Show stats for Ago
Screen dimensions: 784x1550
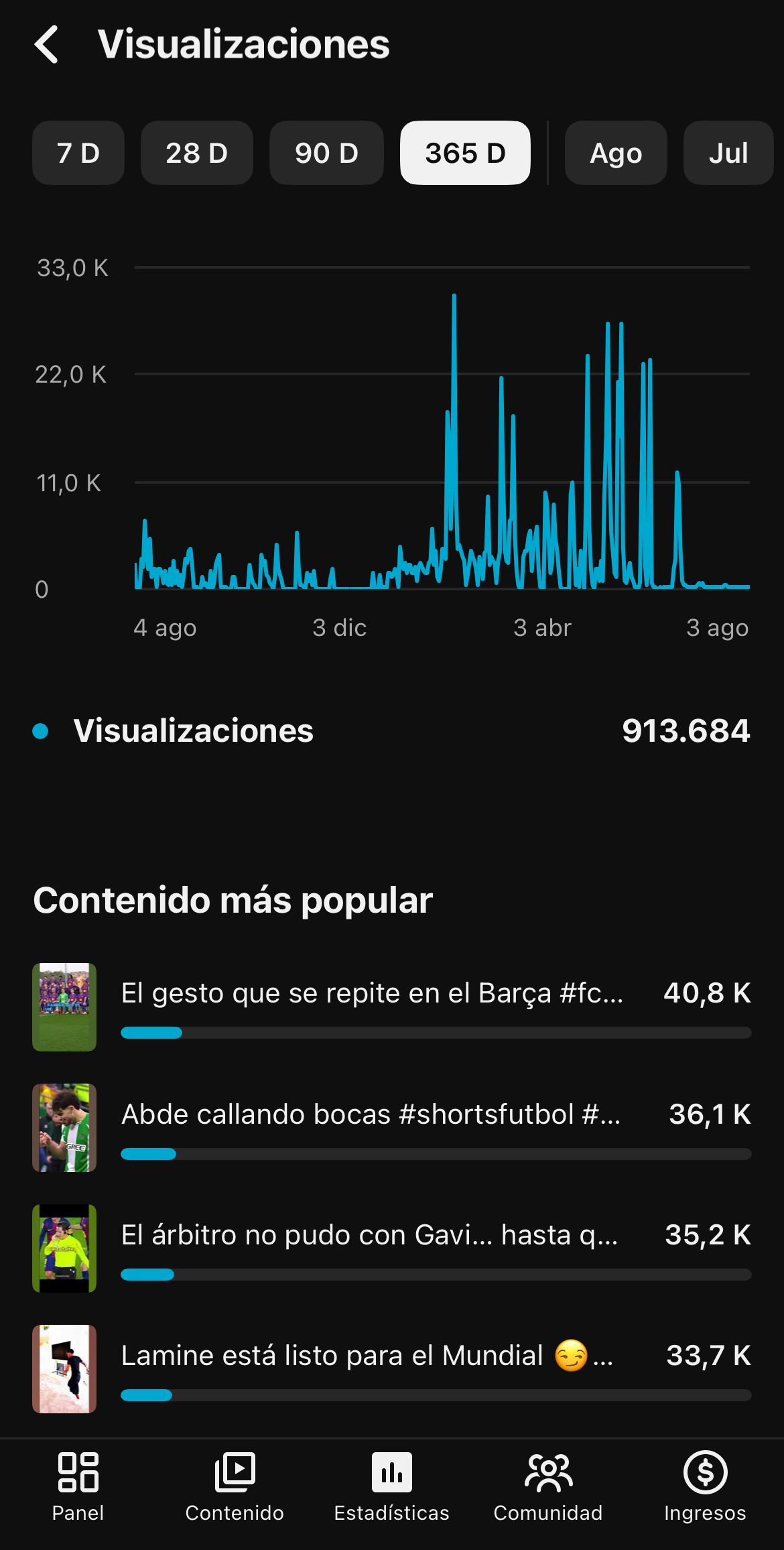tap(616, 153)
